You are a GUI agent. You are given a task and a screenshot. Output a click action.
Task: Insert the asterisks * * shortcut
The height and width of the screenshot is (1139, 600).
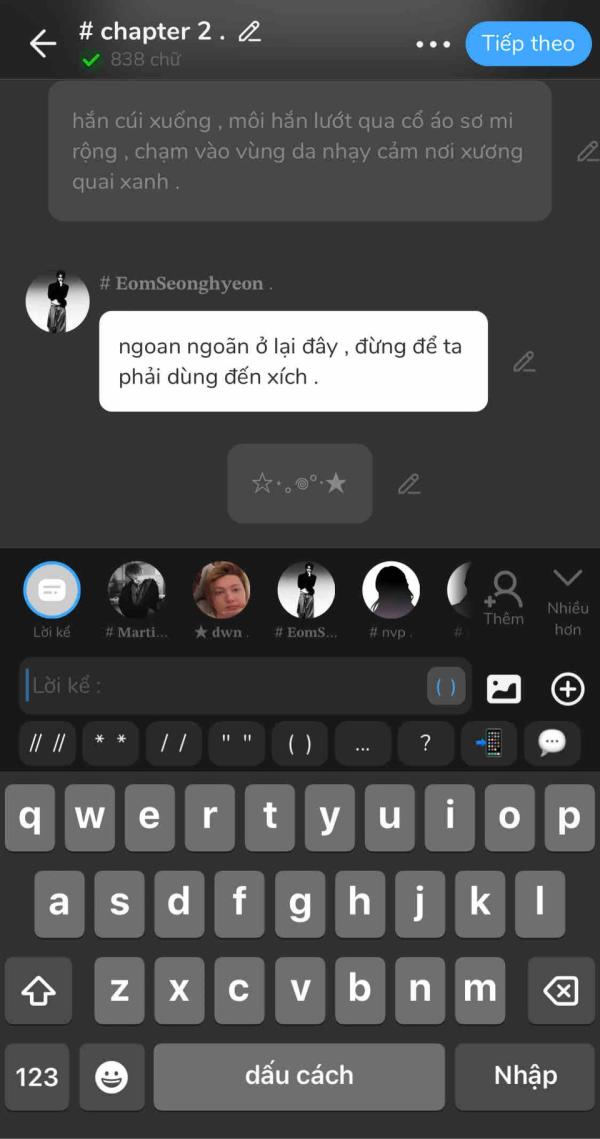(x=110, y=743)
